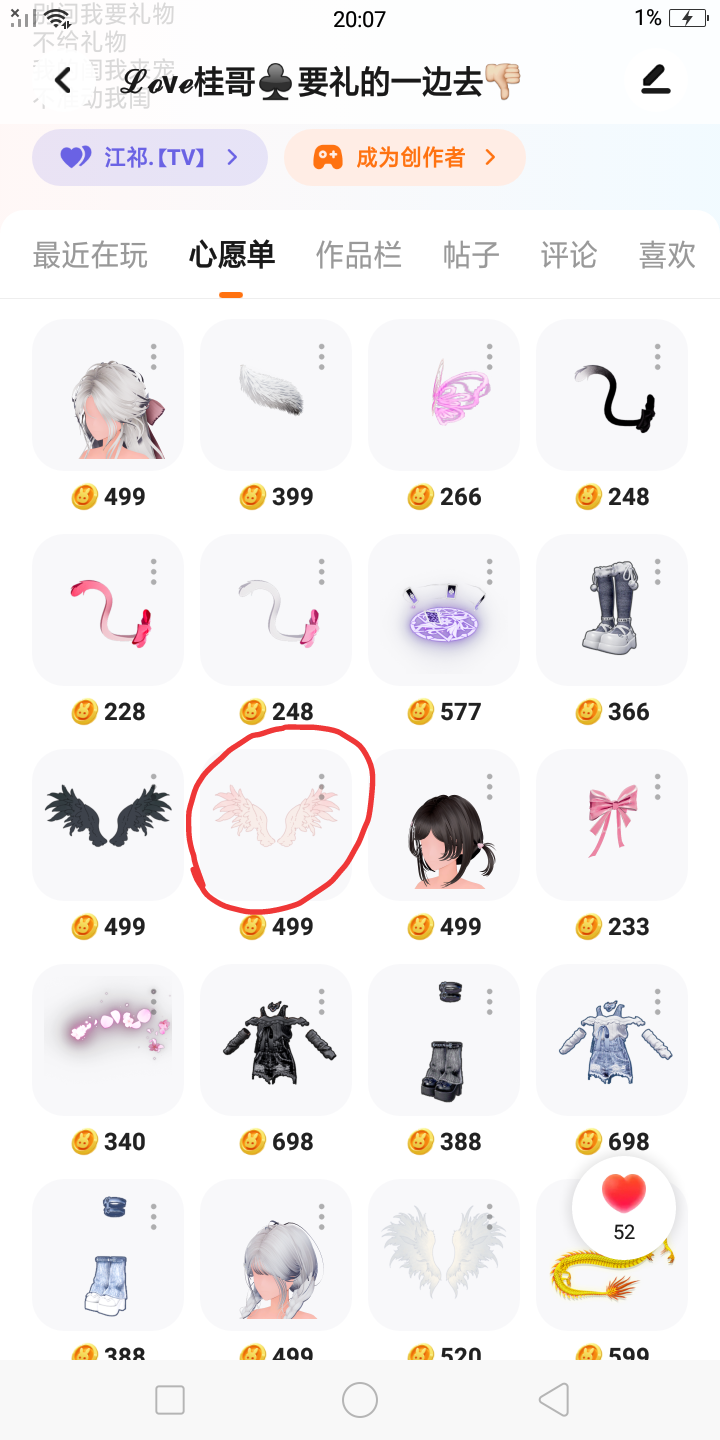Open the 江祁.【TV】 chip
This screenshot has height=1440, width=720.
pyautogui.click(x=150, y=157)
